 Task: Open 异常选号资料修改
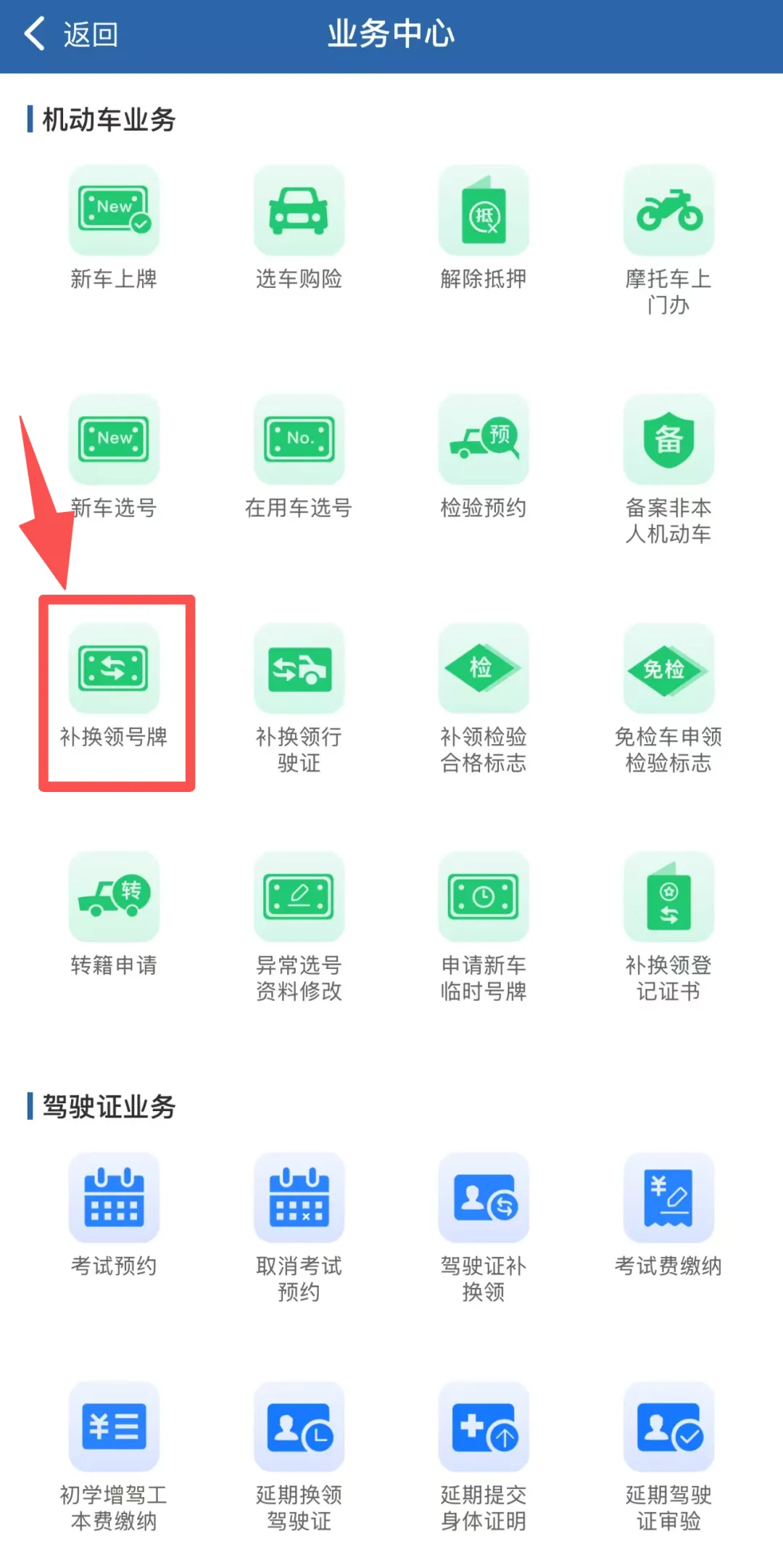coord(299,897)
